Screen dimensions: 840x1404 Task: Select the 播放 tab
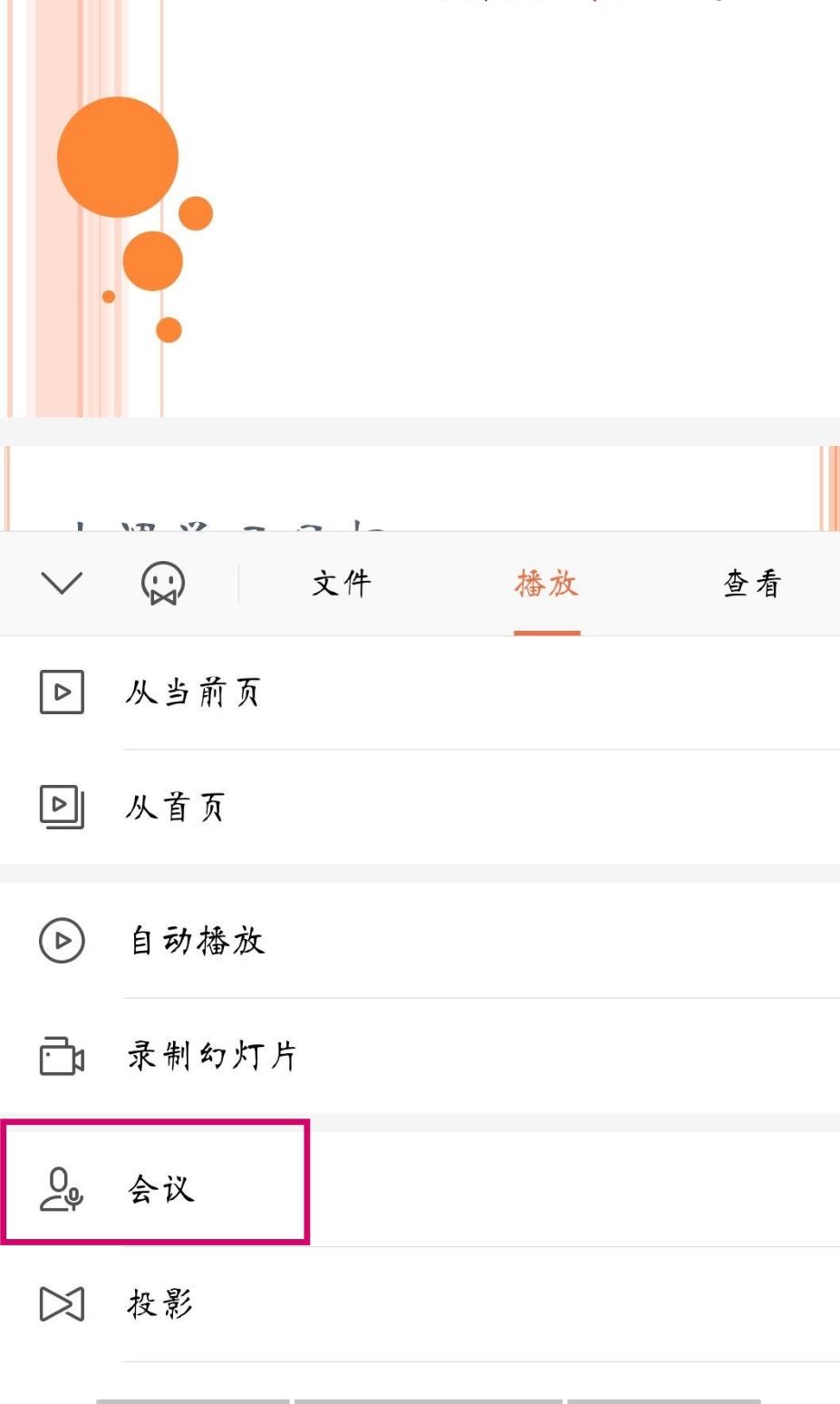point(546,583)
